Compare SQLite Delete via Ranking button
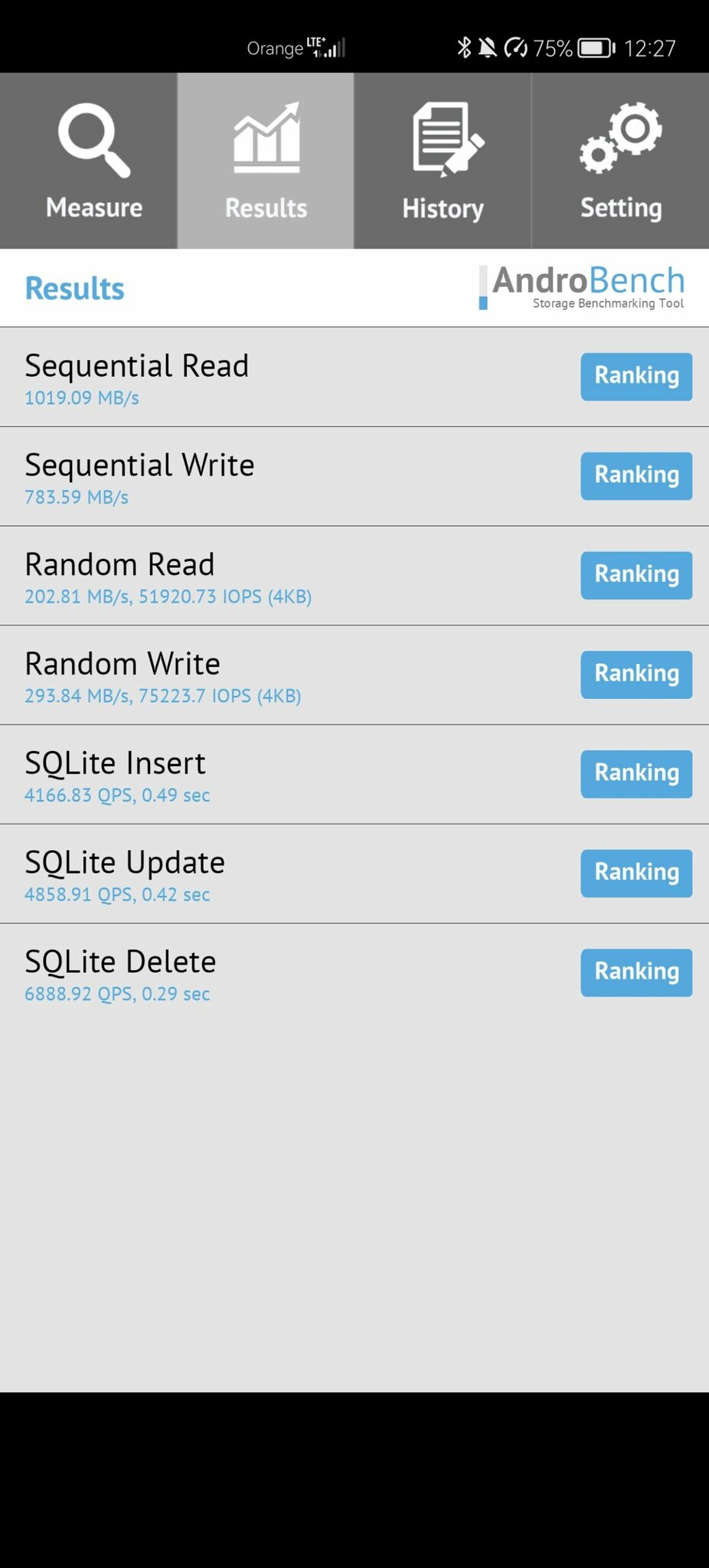This screenshot has width=709, height=1568. point(636,972)
